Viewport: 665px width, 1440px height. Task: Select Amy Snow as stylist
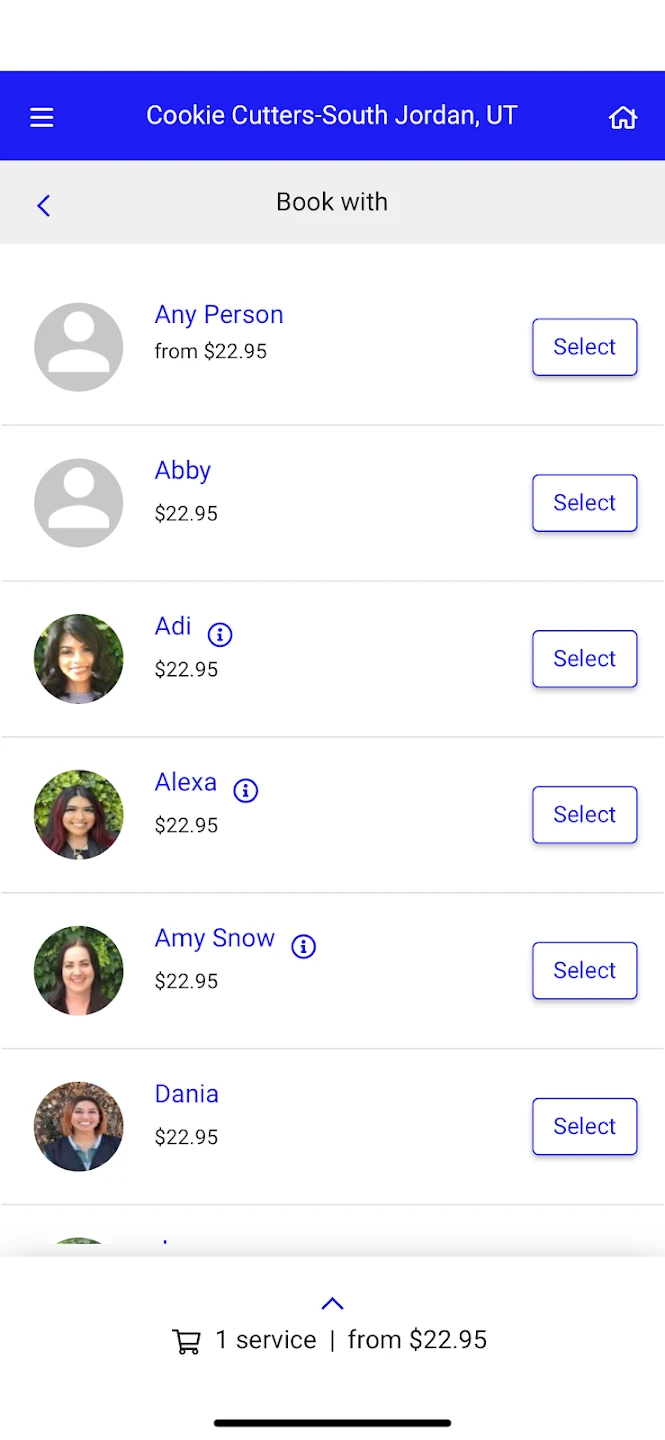[584, 971]
